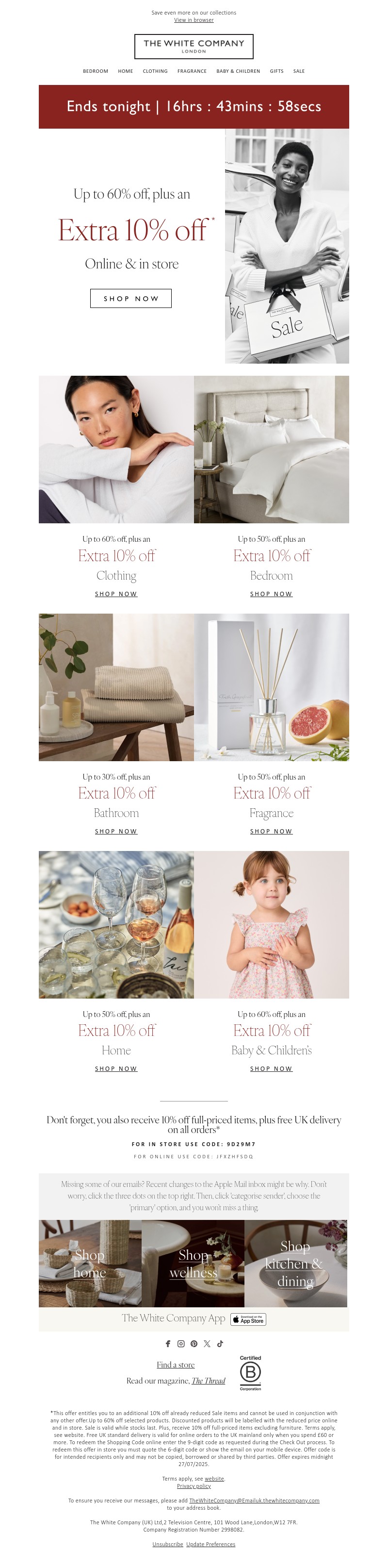388x1568 pixels.
Task: Open the View in browser link
Action: pyautogui.click(x=194, y=20)
